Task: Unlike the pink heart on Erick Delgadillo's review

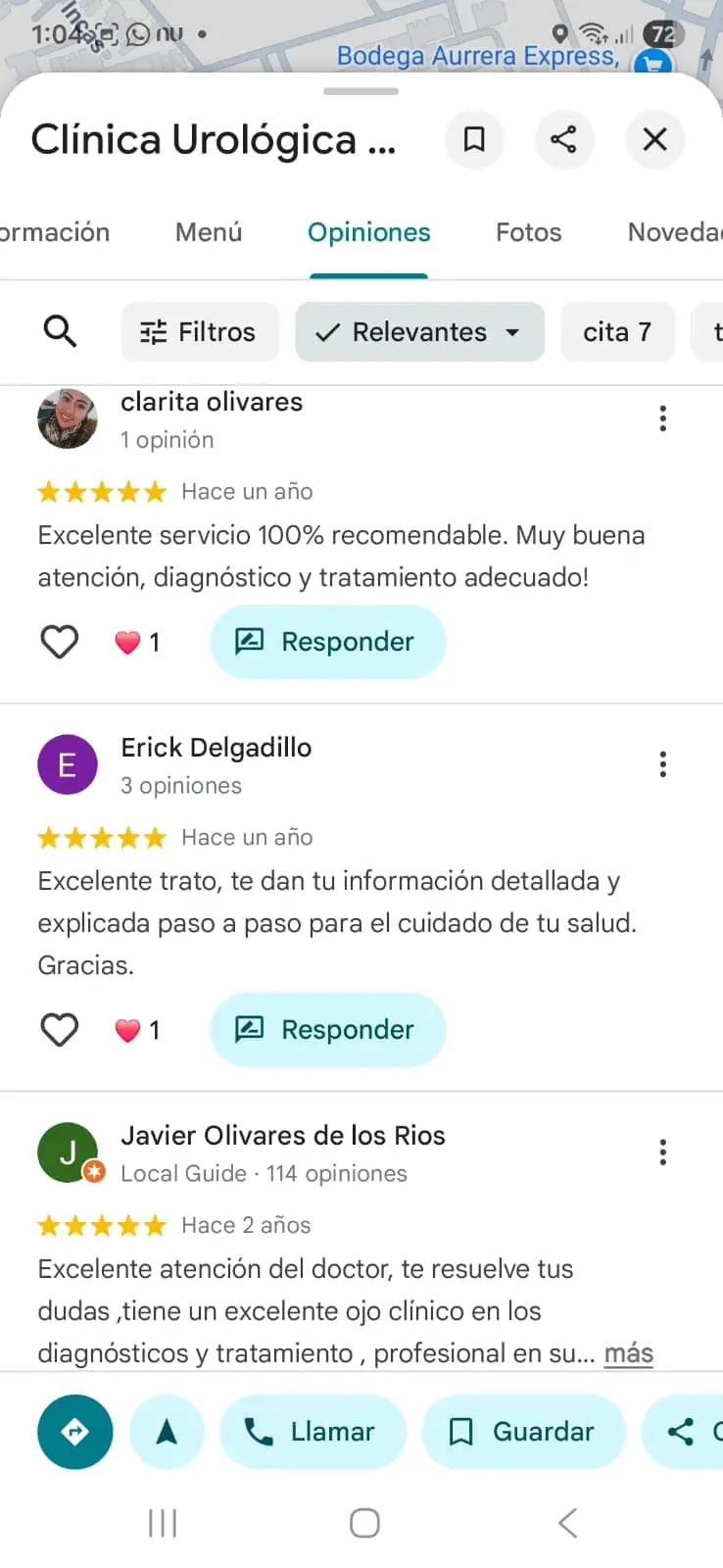Action: [127, 1029]
